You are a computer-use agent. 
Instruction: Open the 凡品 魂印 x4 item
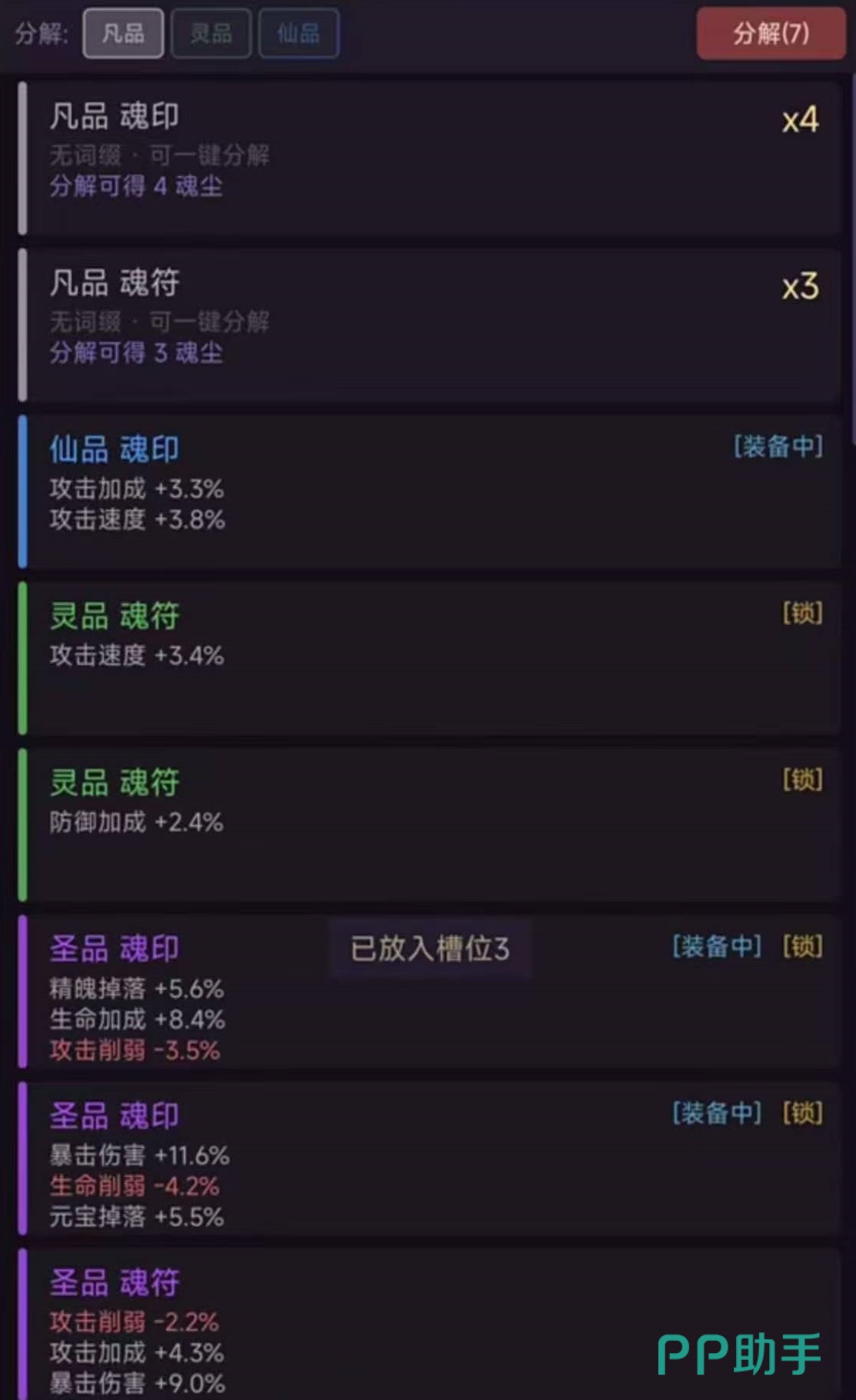point(428,158)
